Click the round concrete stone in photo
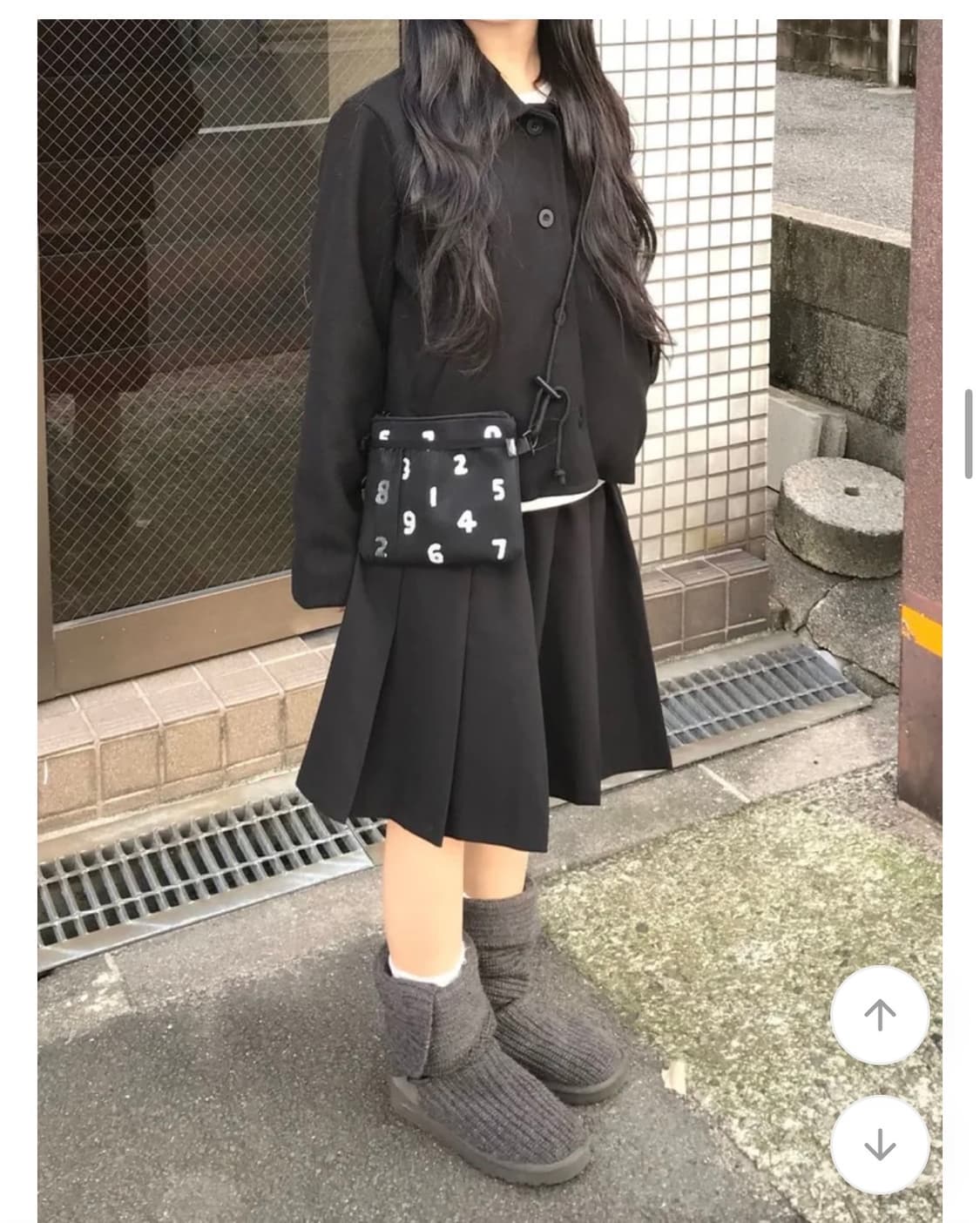This screenshot has height=1223, width=980. (841, 505)
